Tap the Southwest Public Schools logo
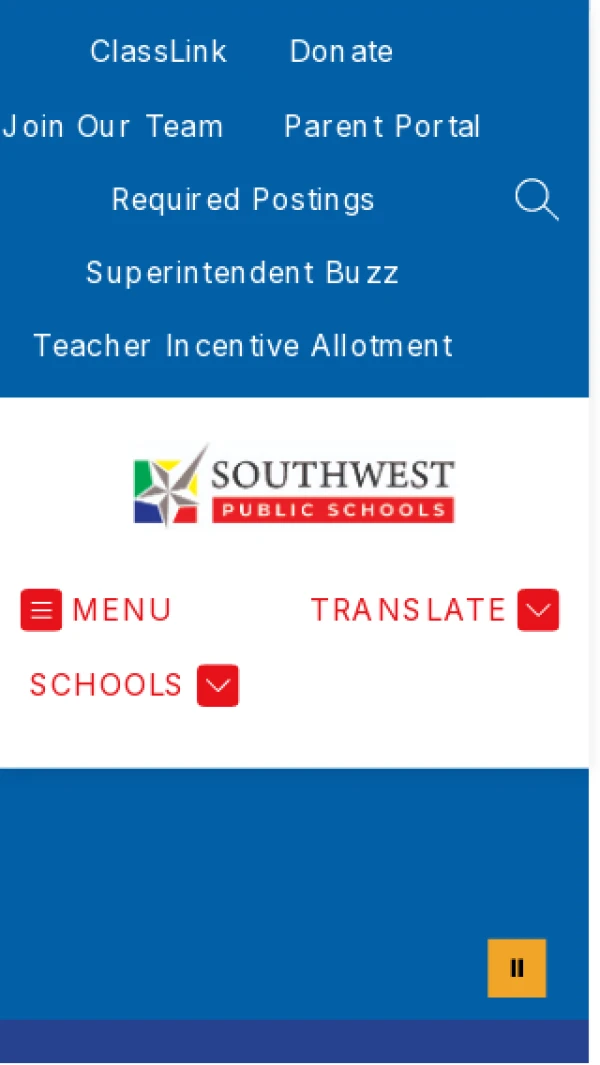 [294, 486]
